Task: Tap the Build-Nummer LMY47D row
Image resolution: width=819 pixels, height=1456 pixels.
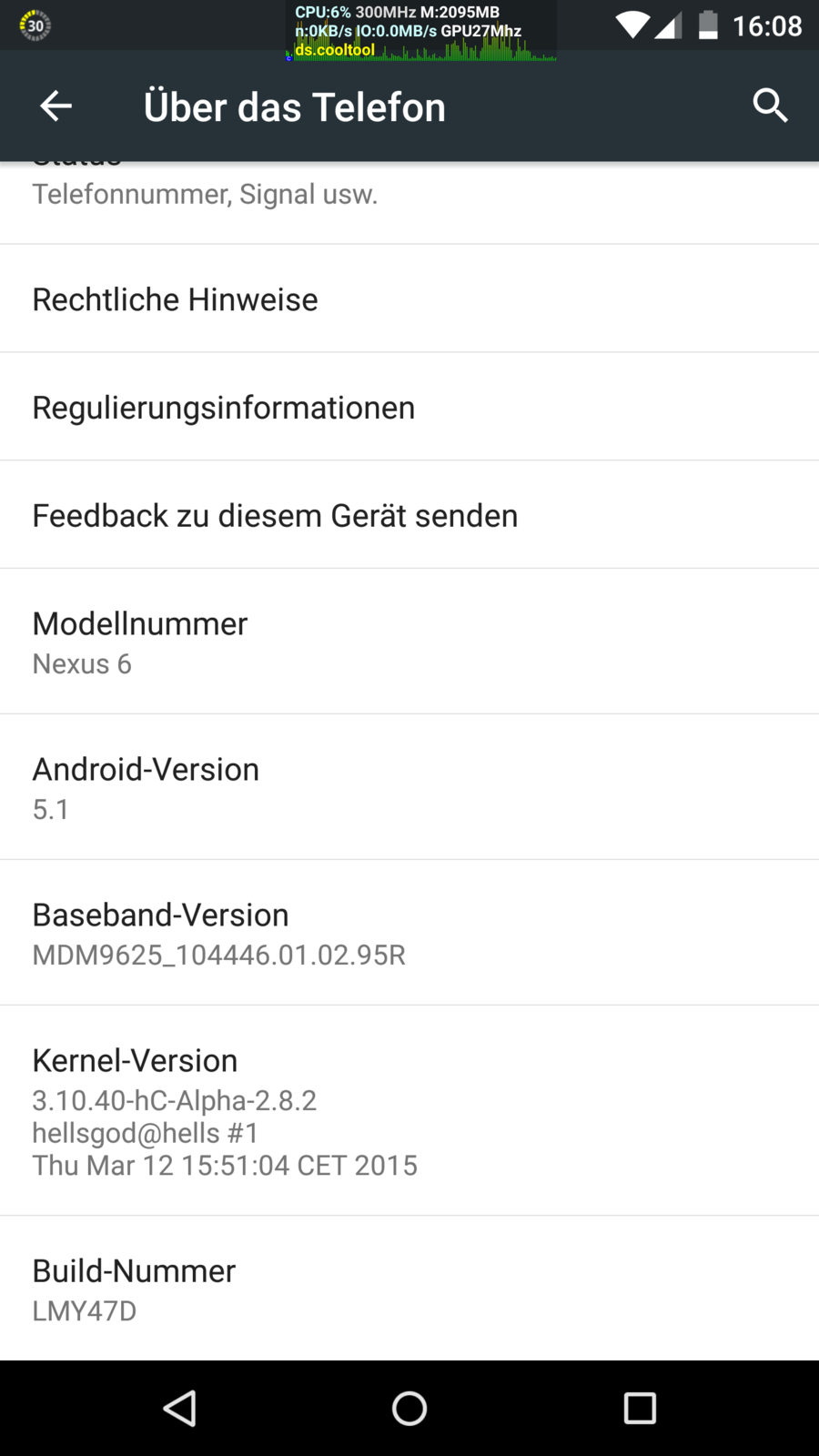Action: [x=409, y=1289]
